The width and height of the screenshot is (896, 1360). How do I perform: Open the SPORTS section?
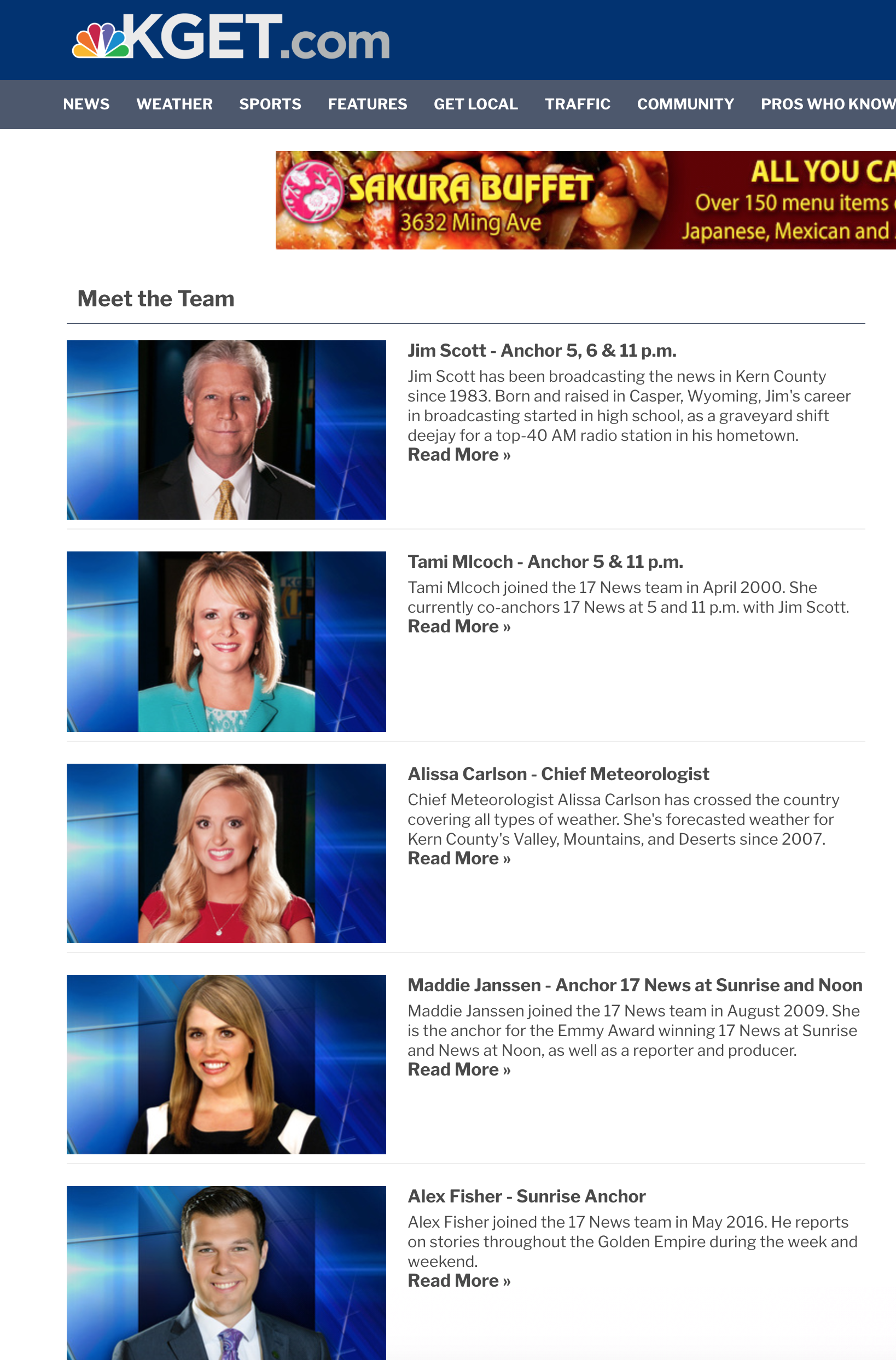tap(270, 104)
